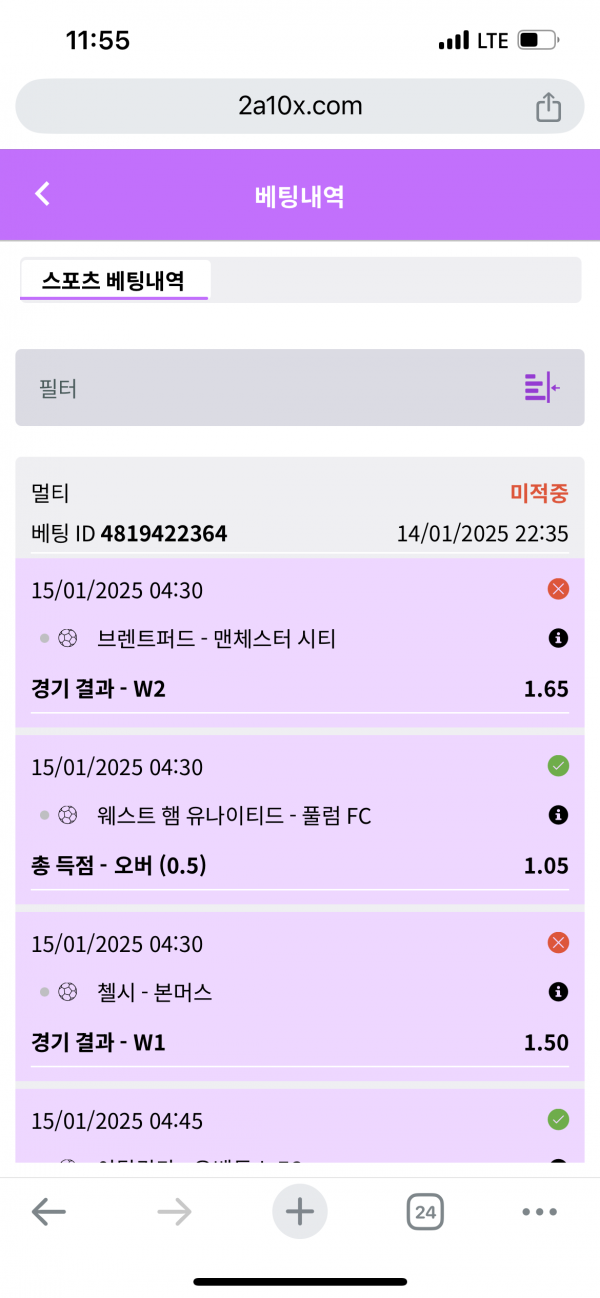This screenshot has height=1298, width=600.
Task: View info for 브렌트퍼드 - 맨체스터 시티 match
Action: 558,637
